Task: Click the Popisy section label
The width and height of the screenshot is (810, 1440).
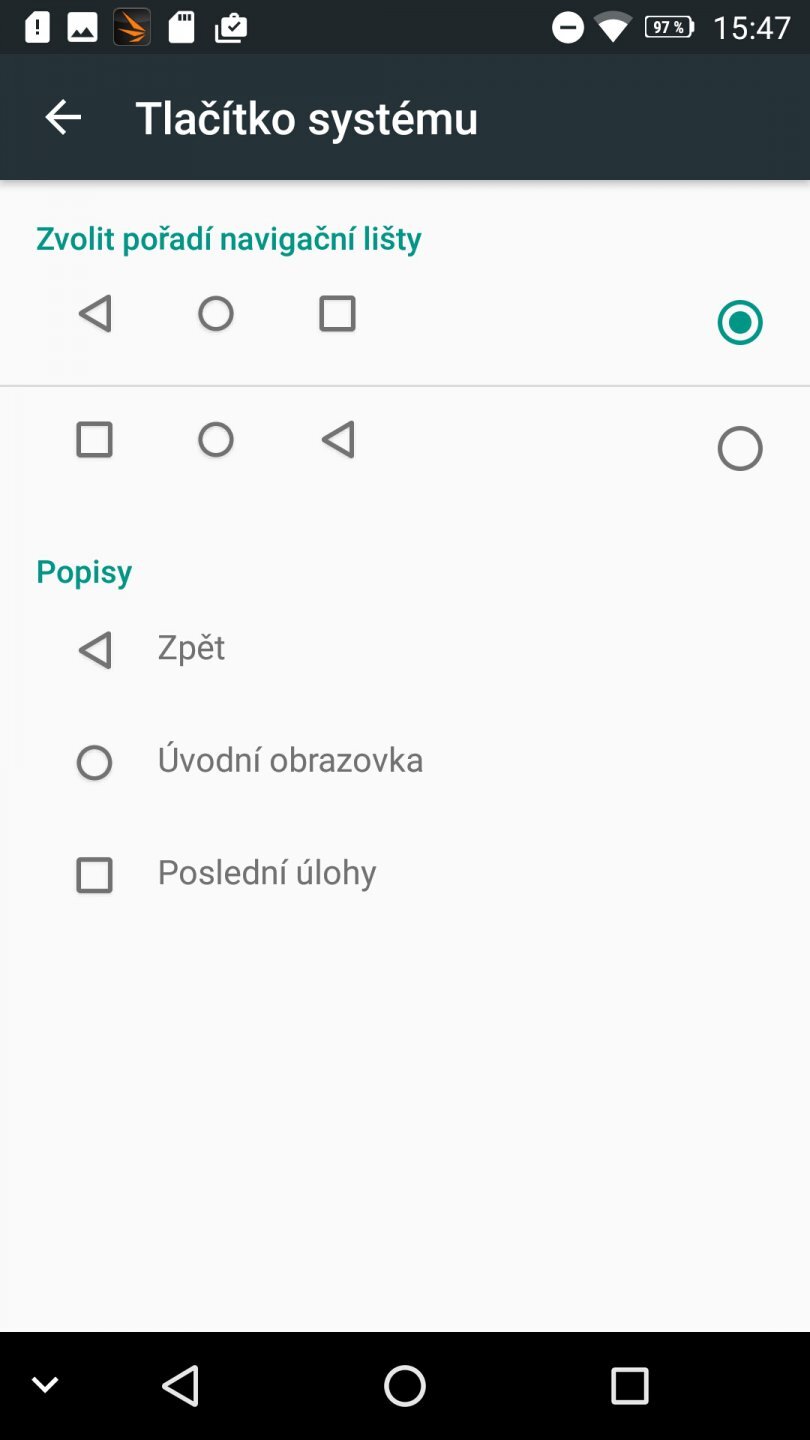Action: tap(83, 571)
